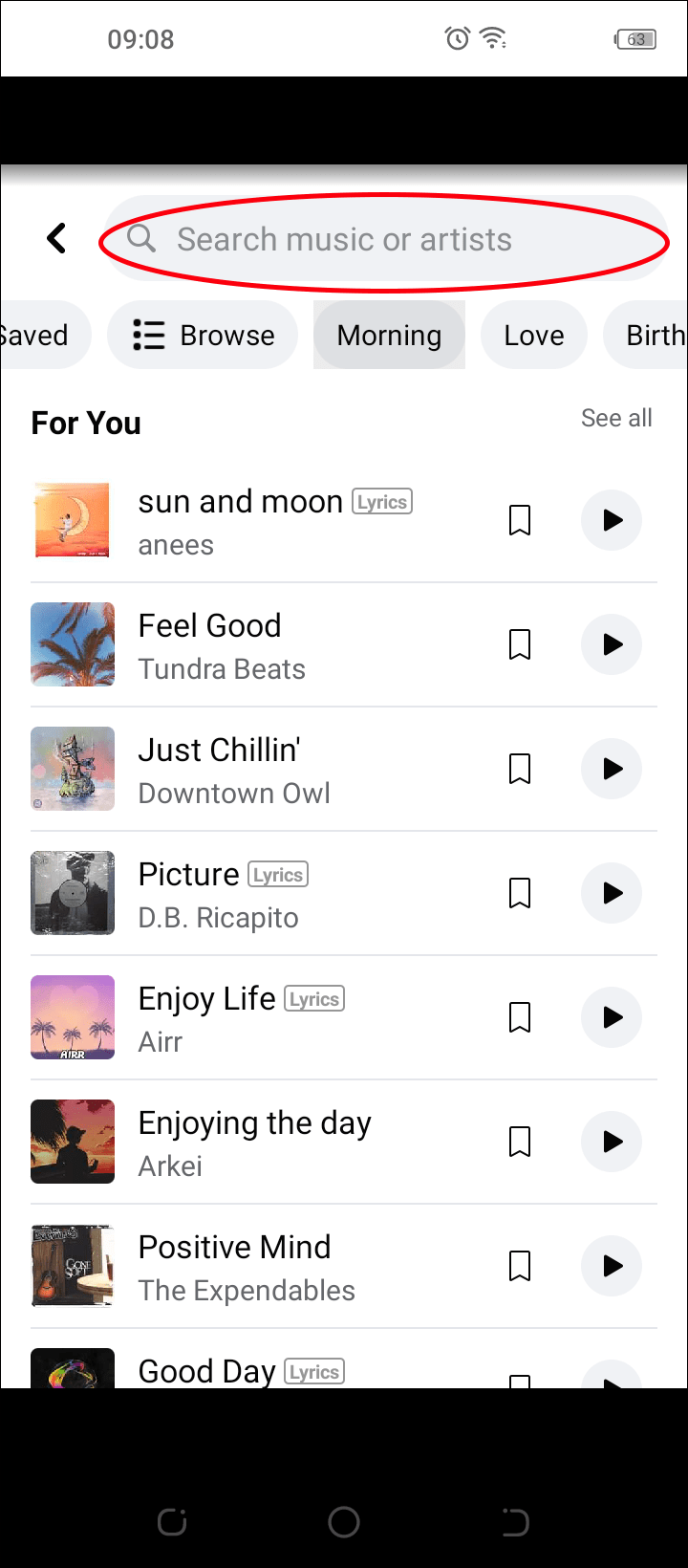
Task: Tap See all for For You
Action: click(616, 418)
